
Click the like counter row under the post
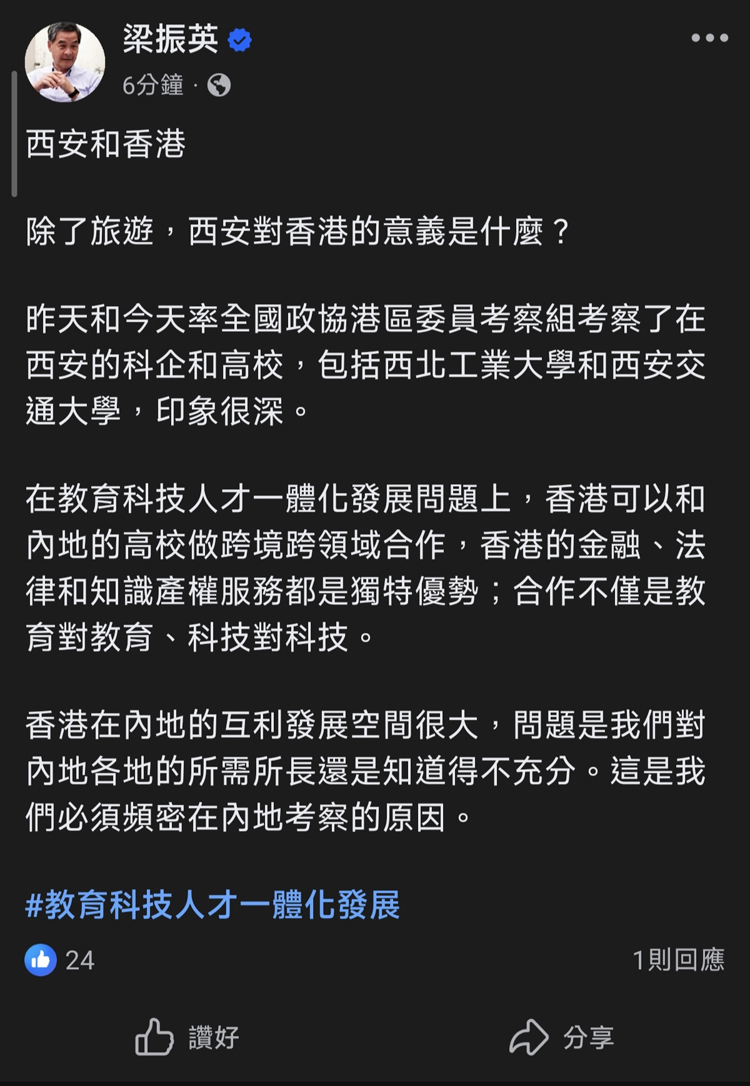coord(60,959)
